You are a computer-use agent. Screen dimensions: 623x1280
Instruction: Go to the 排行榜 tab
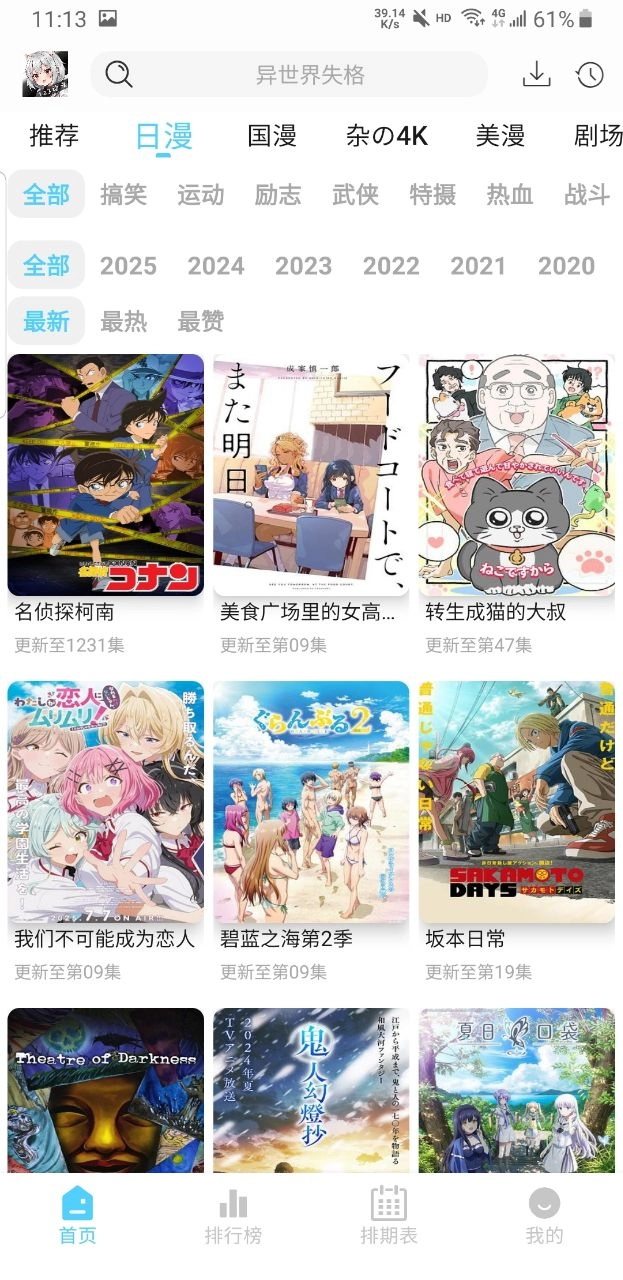(233, 1216)
